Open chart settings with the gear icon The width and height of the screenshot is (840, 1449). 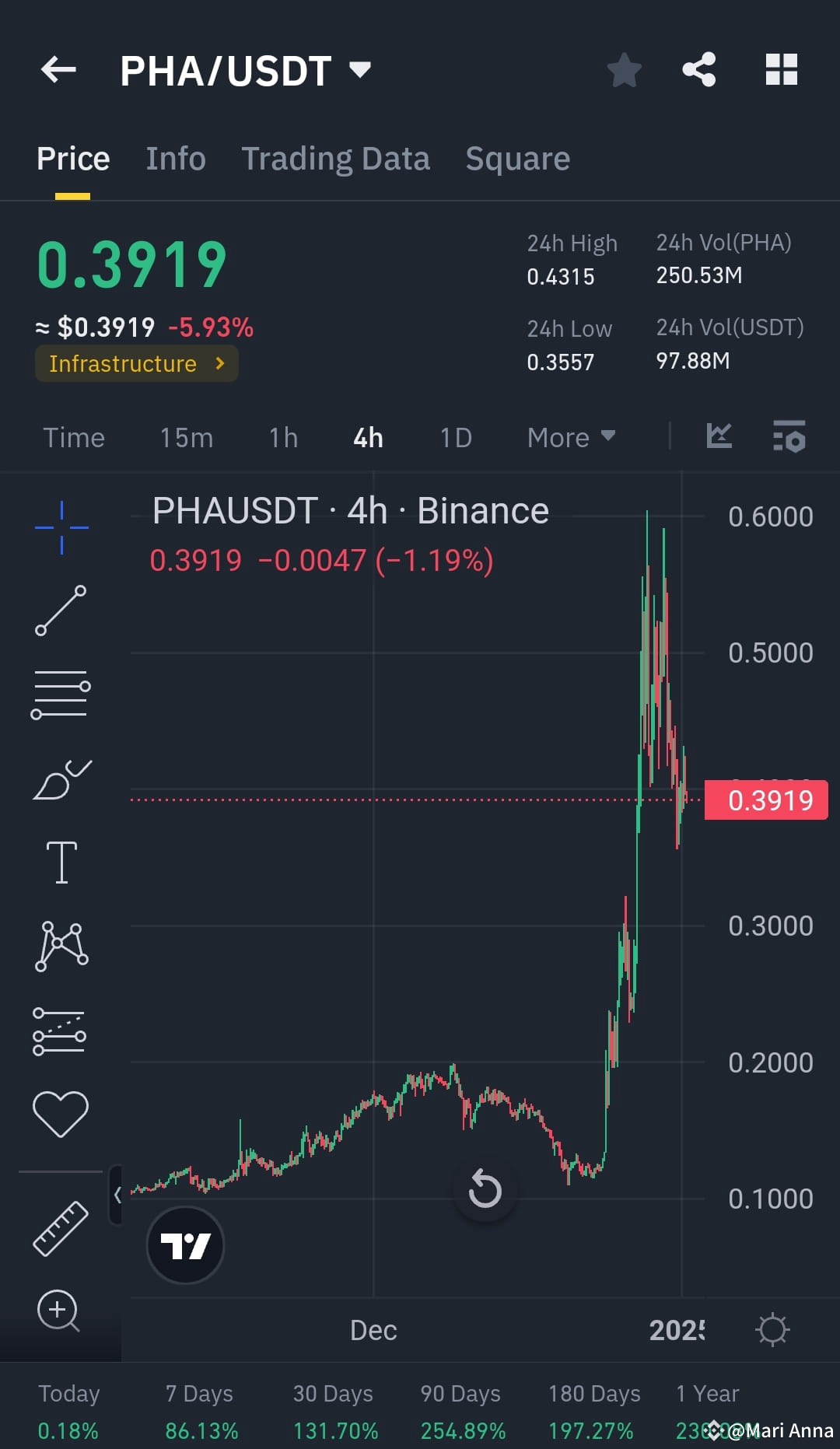(x=772, y=1330)
